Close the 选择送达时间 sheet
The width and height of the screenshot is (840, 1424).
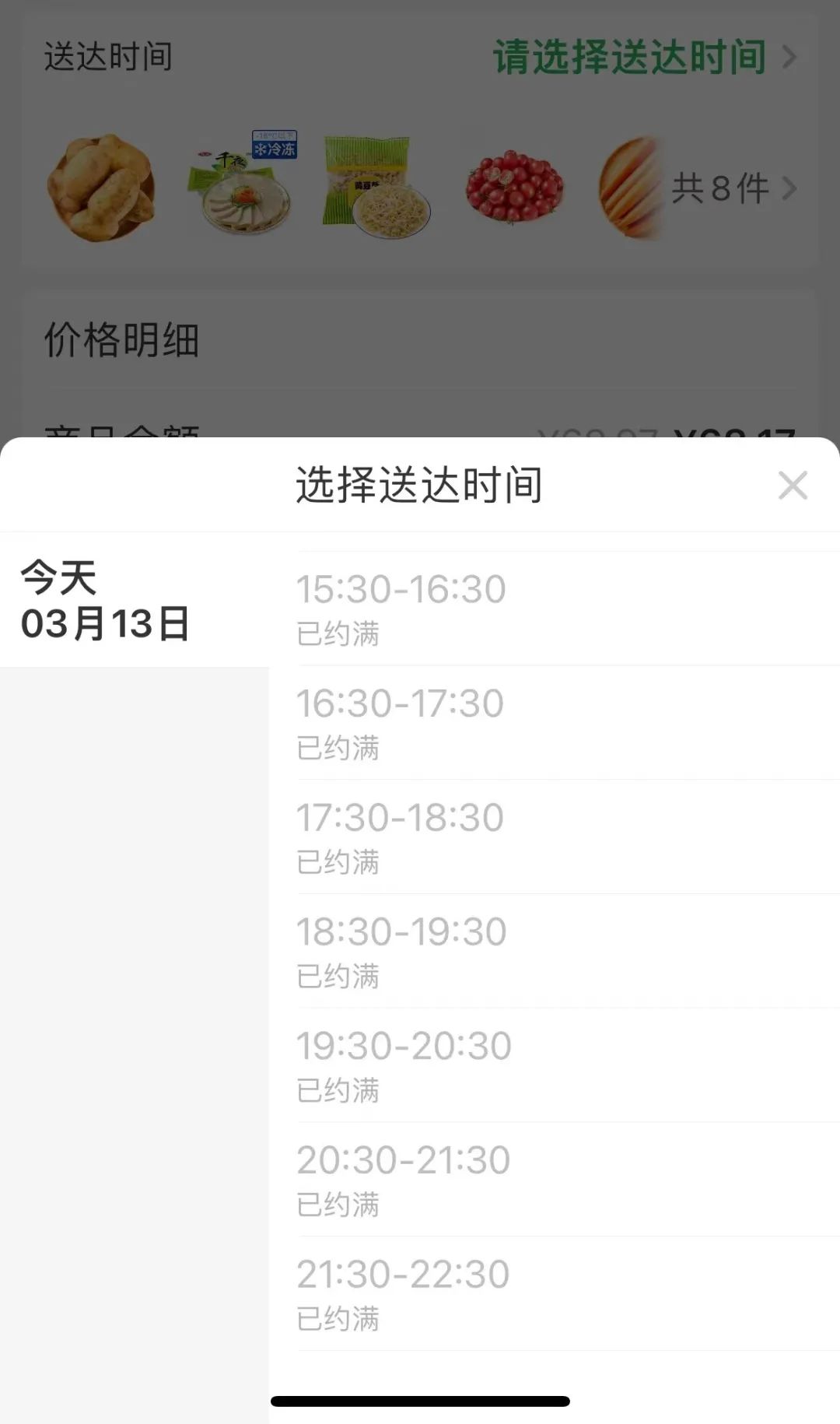pos(793,486)
